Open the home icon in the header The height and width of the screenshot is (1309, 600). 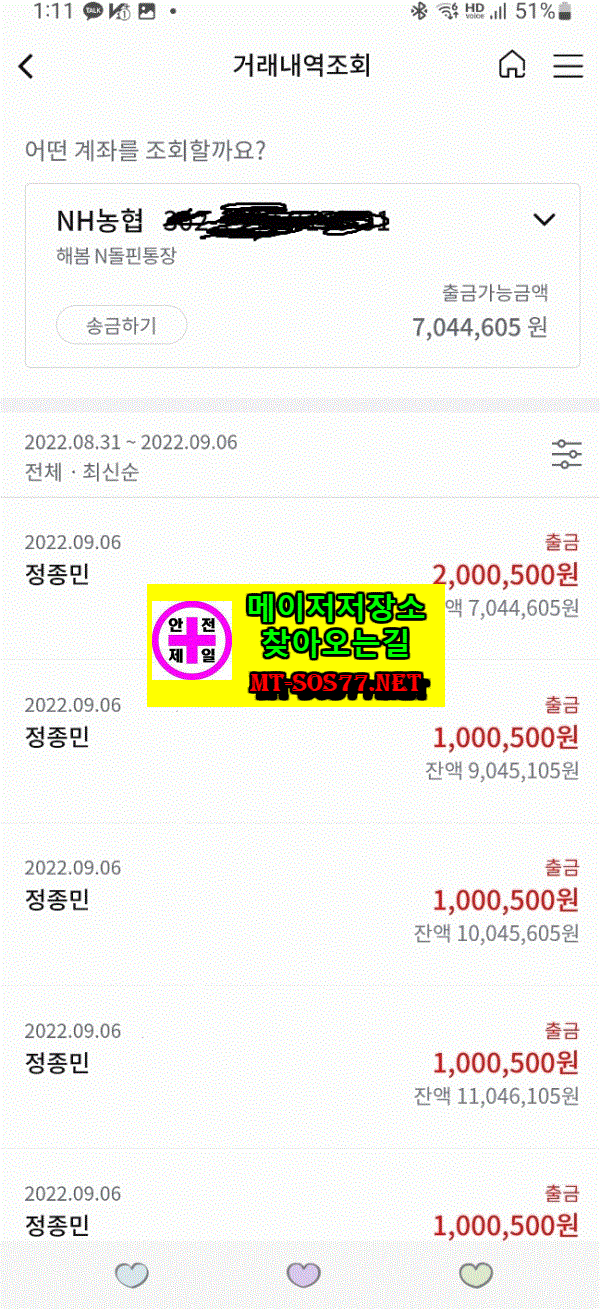coord(511,65)
